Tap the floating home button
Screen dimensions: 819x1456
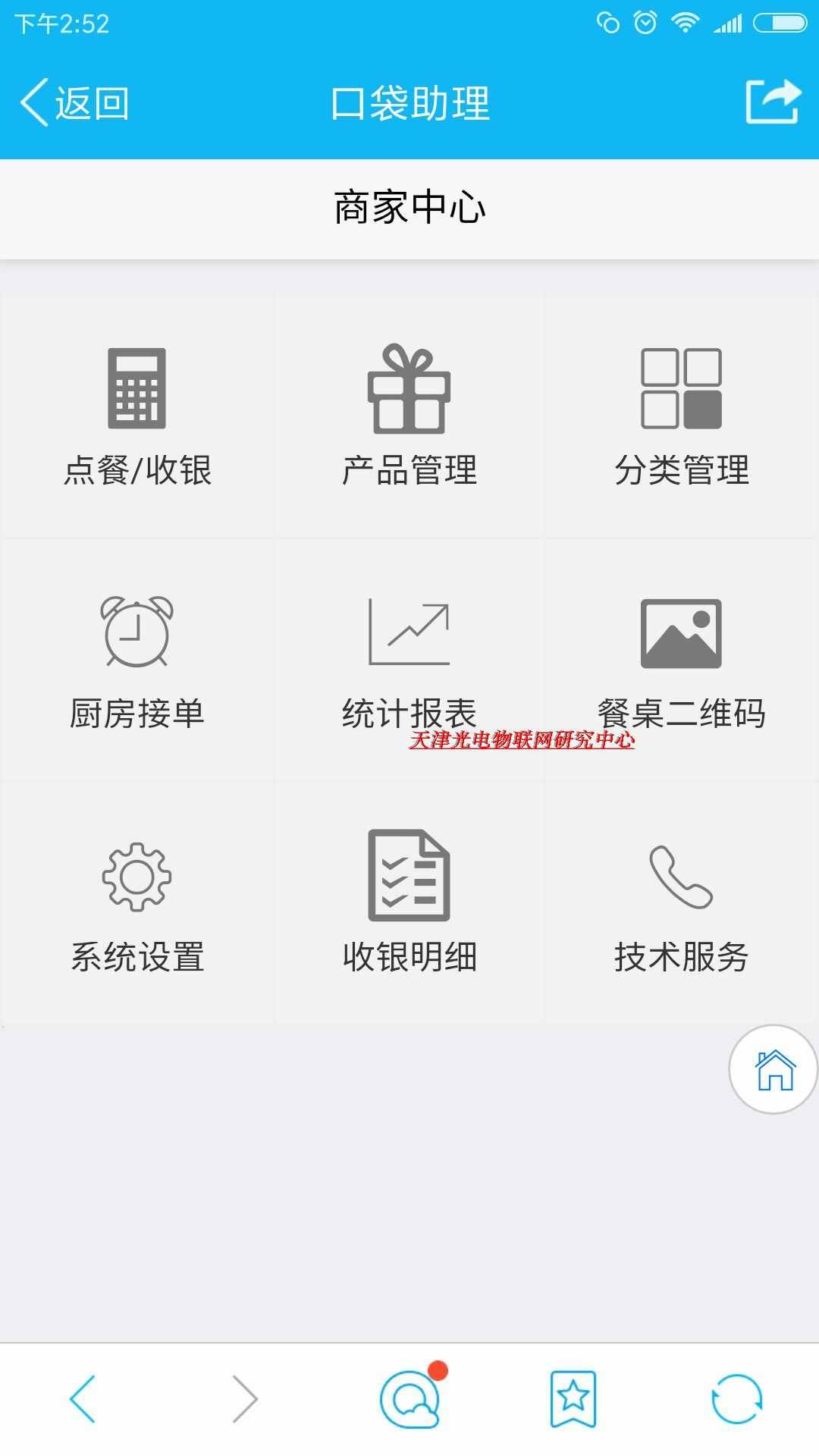point(773,1069)
